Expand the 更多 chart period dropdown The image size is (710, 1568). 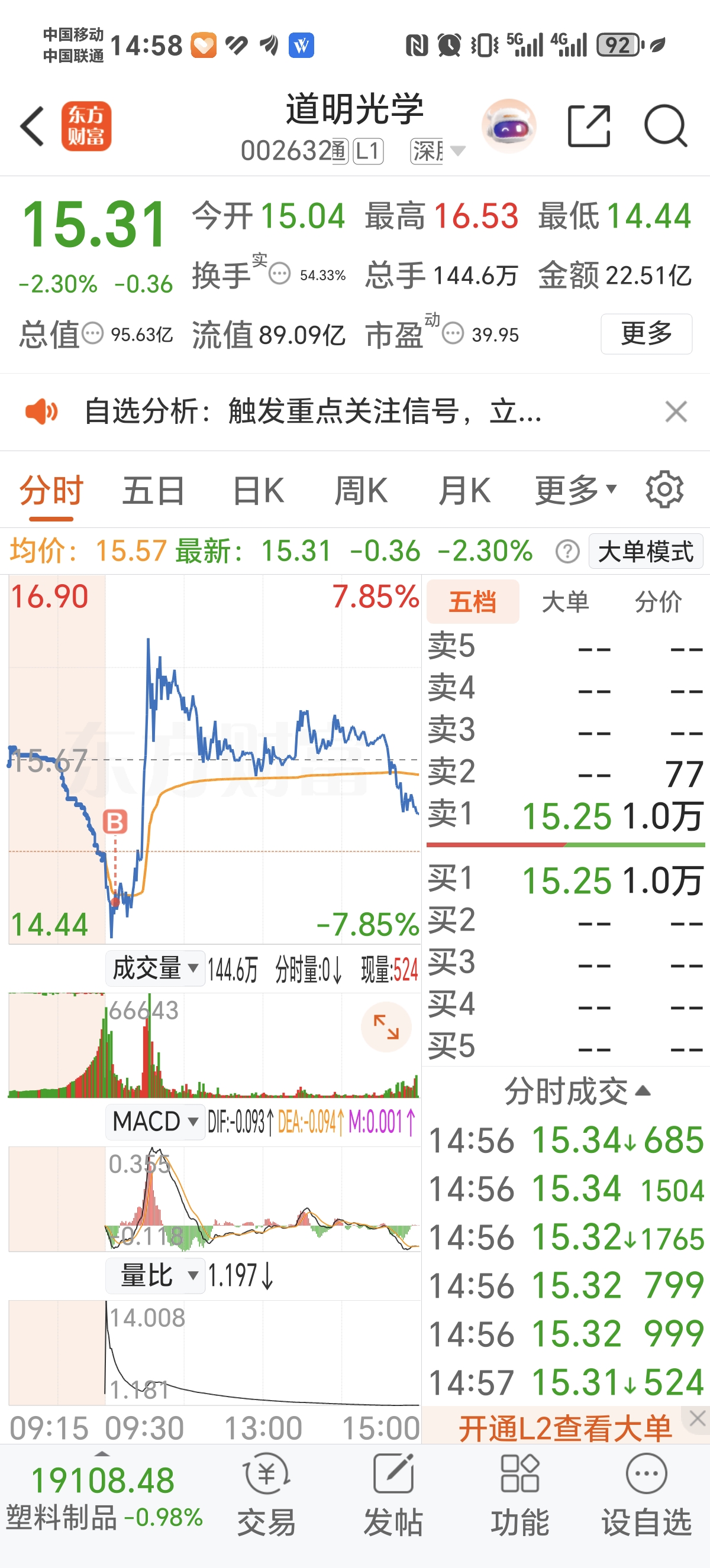click(x=575, y=491)
